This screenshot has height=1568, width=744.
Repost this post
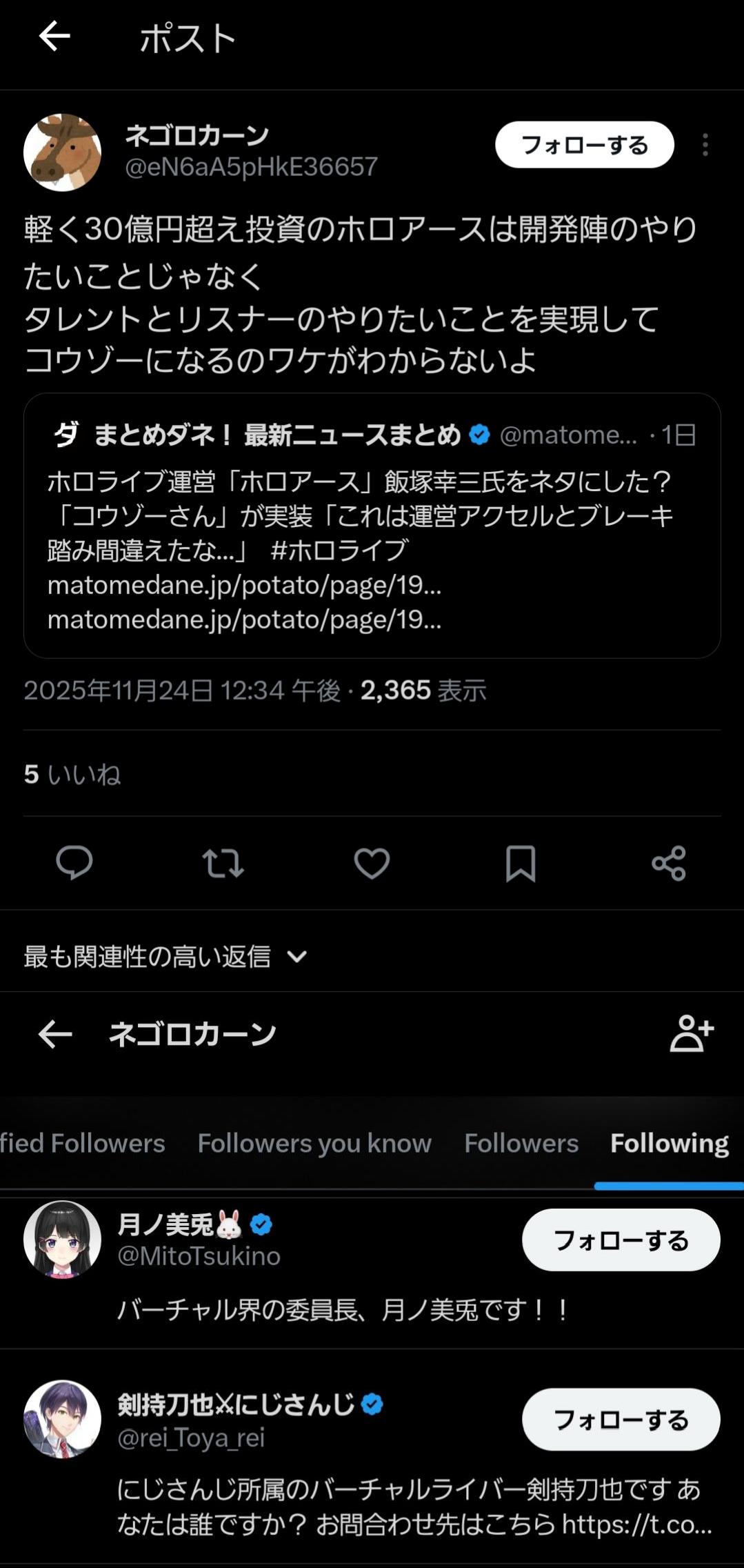tap(223, 862)
